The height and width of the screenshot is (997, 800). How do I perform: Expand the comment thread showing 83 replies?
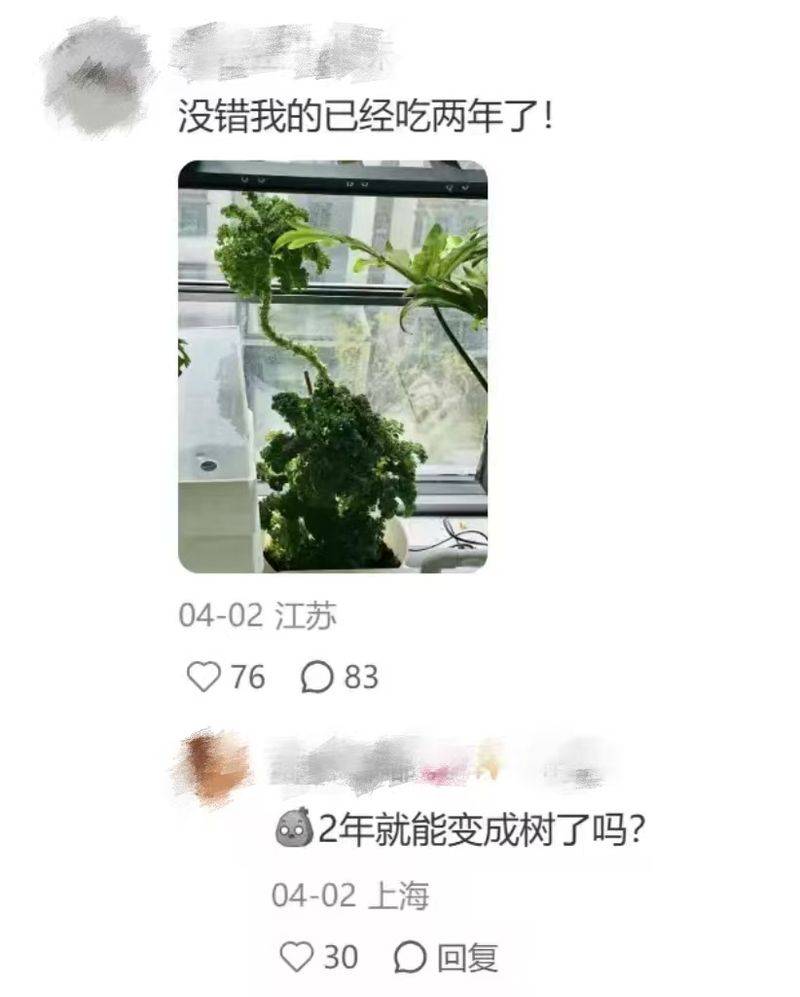click(x=319, y=677)
